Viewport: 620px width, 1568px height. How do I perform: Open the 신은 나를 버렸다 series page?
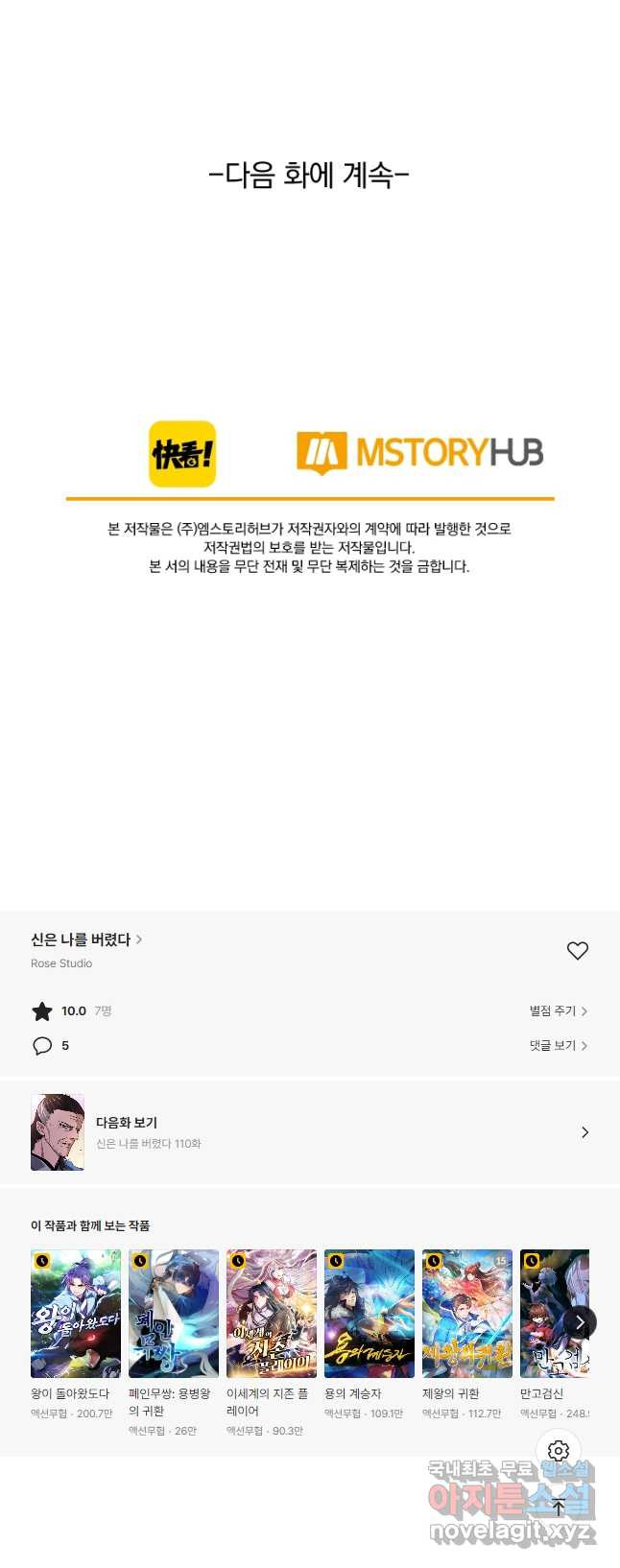[86, 939]
